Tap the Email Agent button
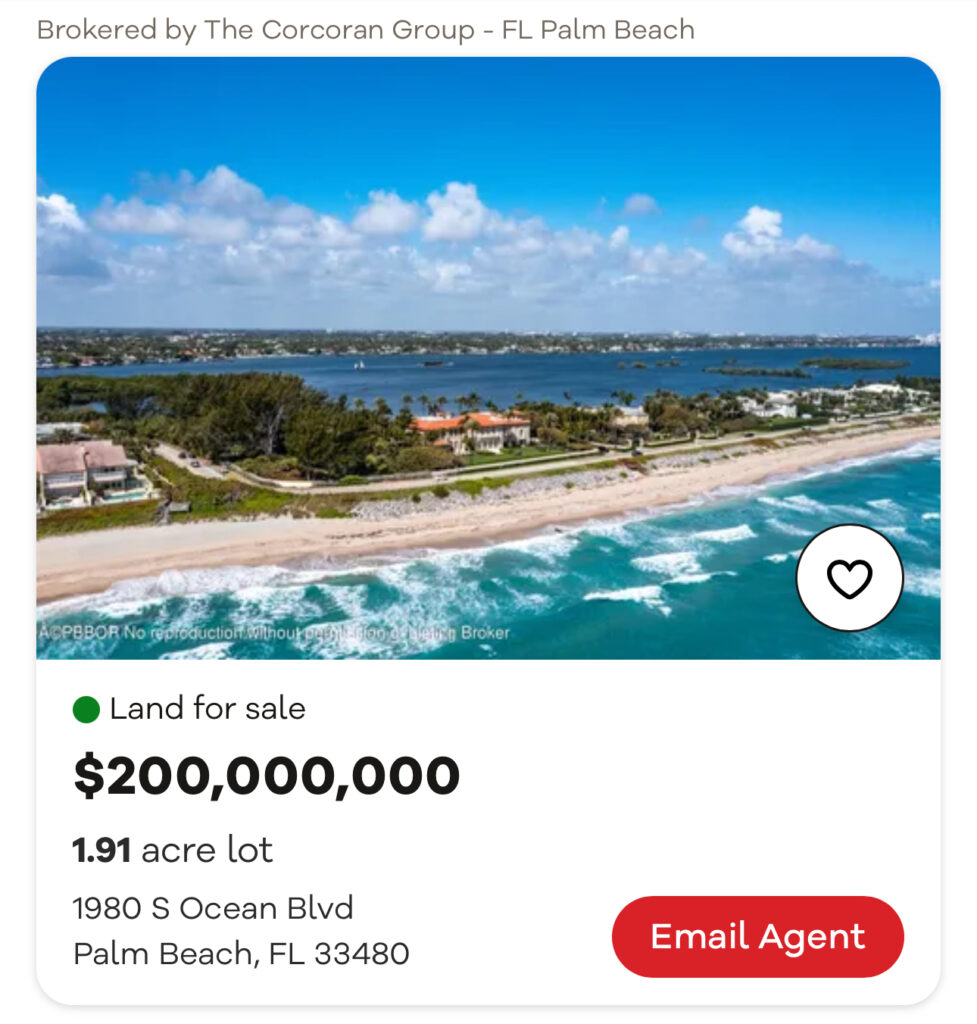The height and width of the screenshot is (1024, 977). tap(757, 937)
